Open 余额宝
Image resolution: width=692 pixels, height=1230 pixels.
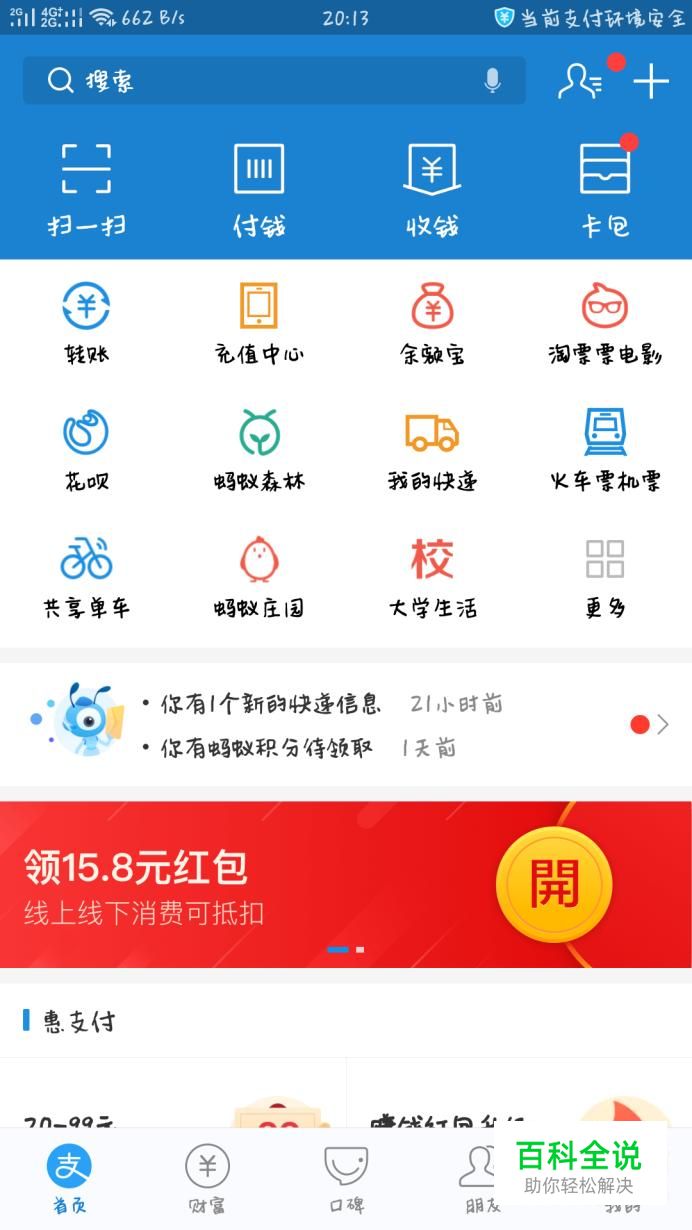[x=432, y=323]
